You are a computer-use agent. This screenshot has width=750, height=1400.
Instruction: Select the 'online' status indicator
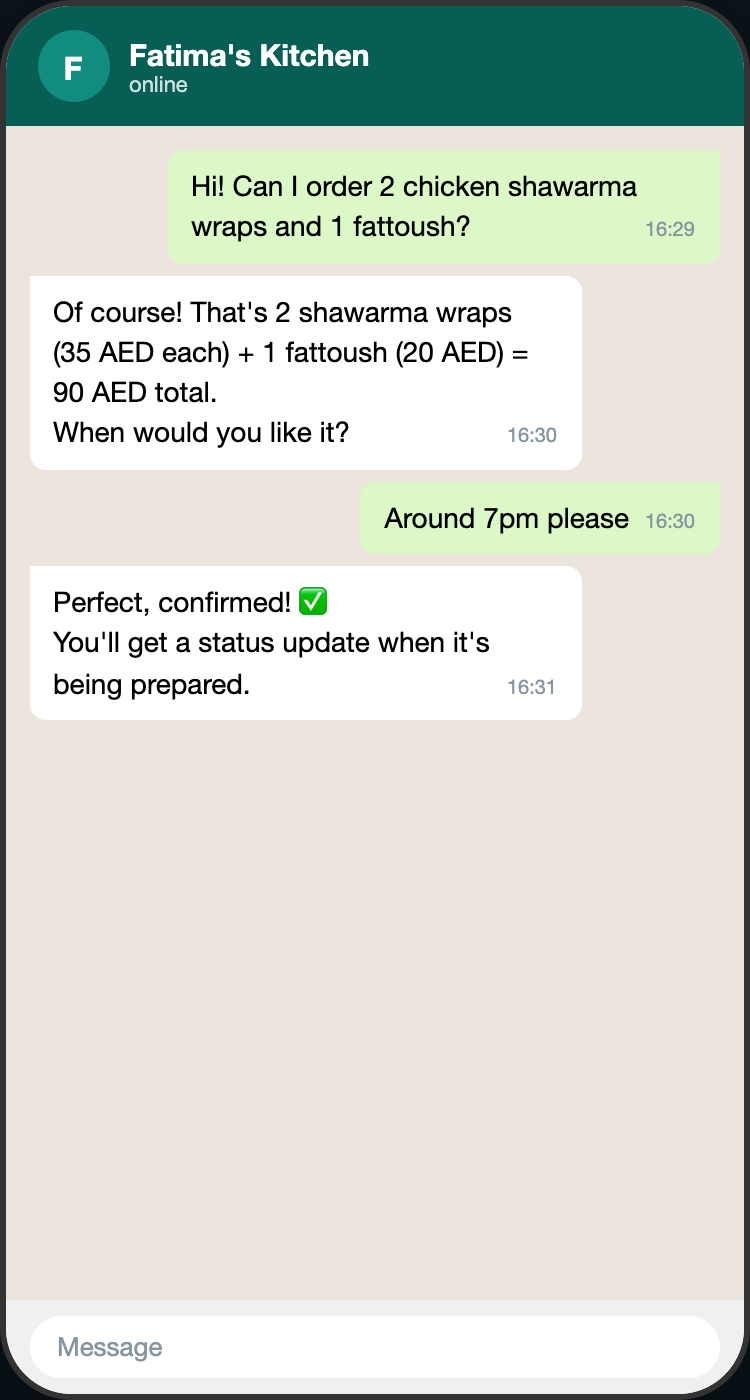click(157, 85)
